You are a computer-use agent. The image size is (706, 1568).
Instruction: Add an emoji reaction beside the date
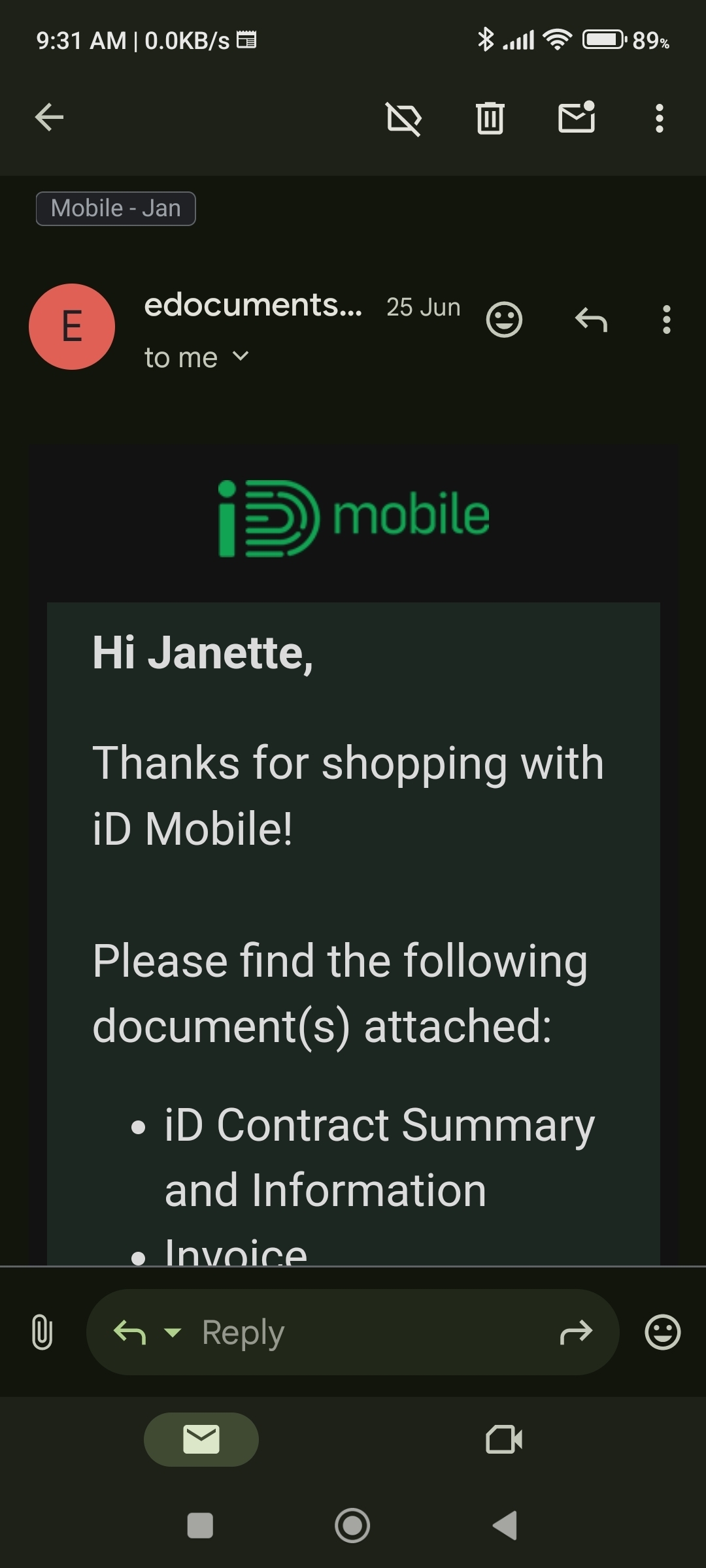504,320
